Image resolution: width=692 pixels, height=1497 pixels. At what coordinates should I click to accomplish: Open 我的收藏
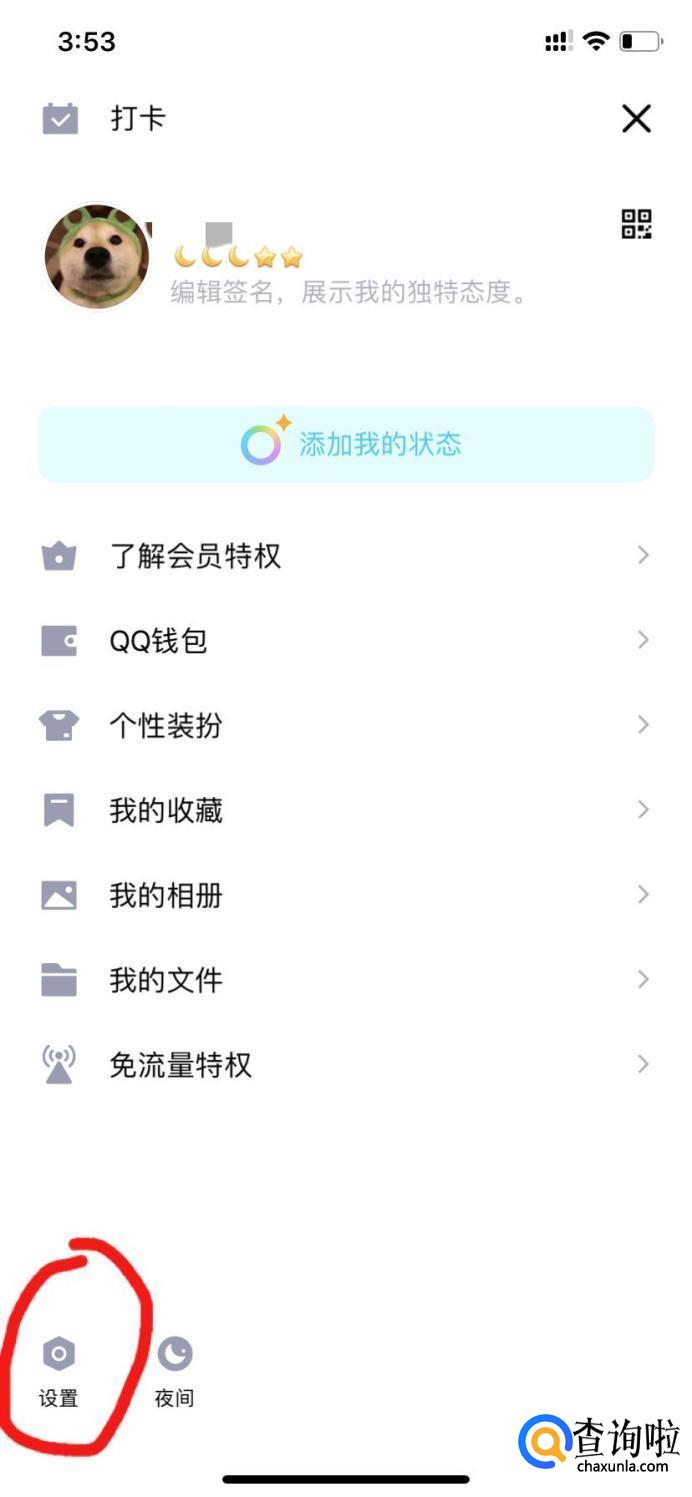346,811
